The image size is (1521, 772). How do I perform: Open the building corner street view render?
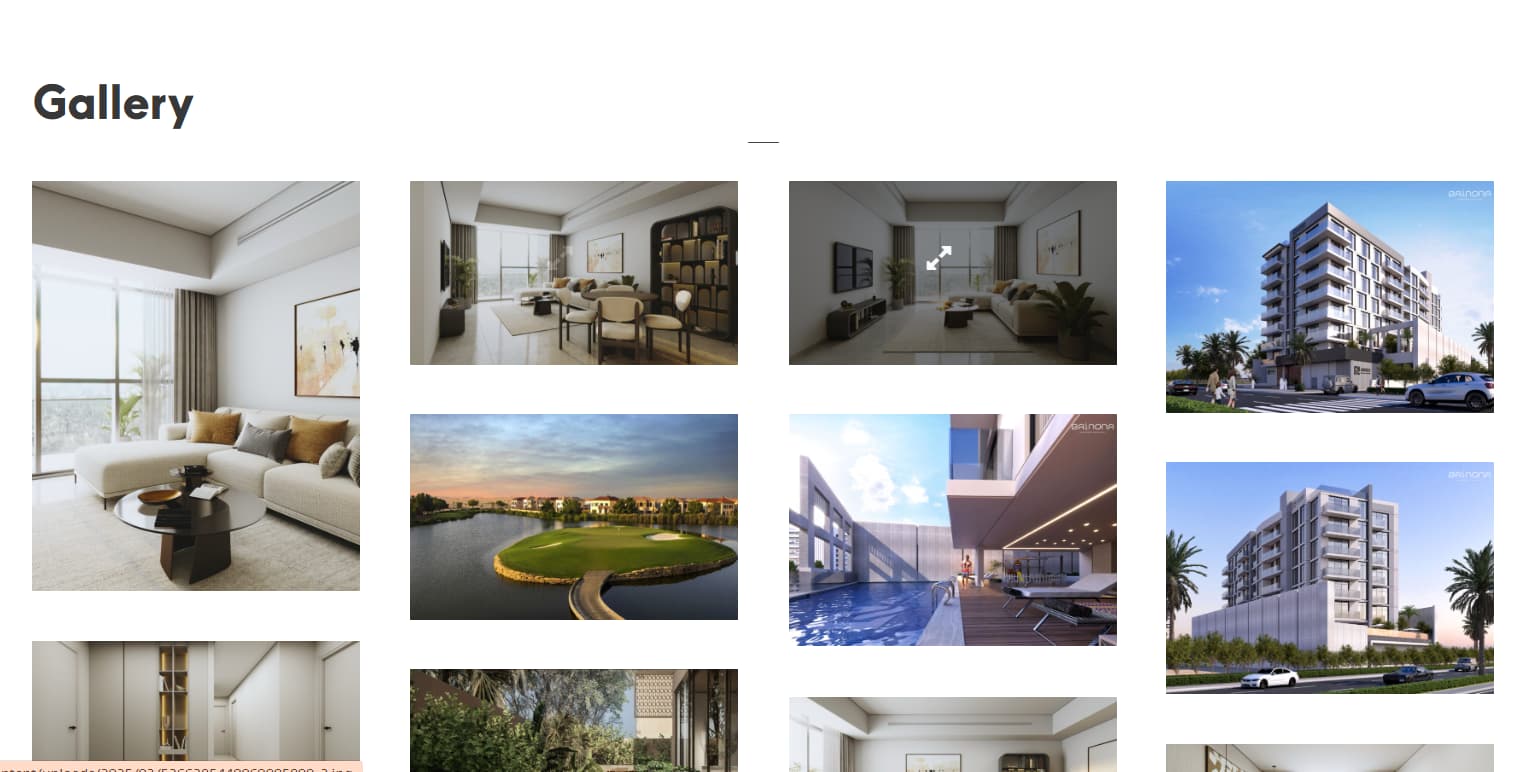[x=1329, y=296]
